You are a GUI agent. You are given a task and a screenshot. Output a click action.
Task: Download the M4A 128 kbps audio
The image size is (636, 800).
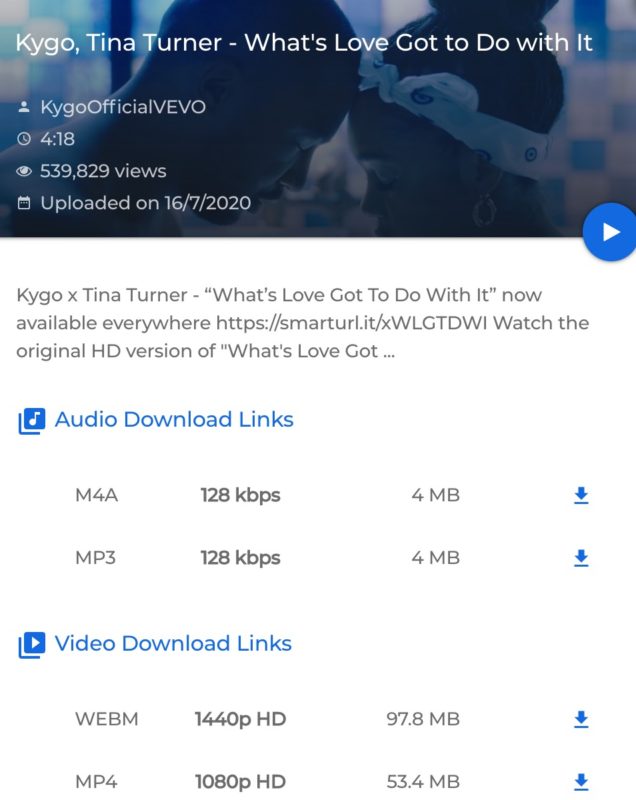coord(581,495)
